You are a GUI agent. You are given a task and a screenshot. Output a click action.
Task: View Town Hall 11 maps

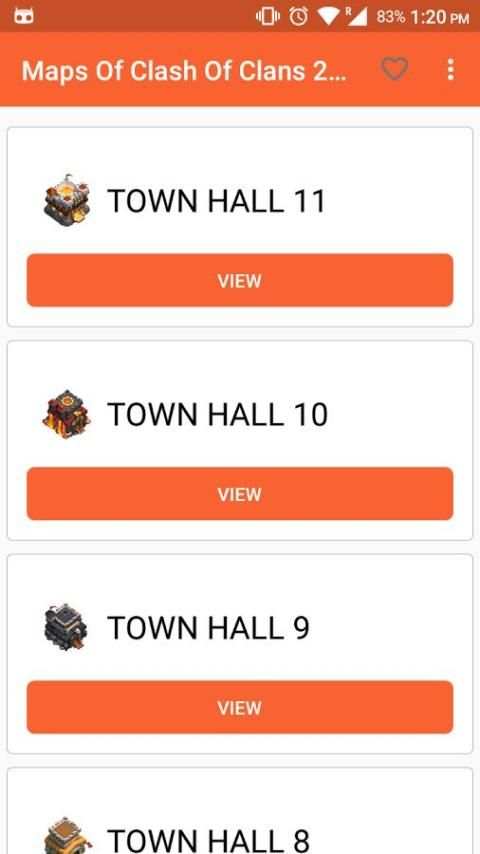pyautogui.click(x=240, y=280)
